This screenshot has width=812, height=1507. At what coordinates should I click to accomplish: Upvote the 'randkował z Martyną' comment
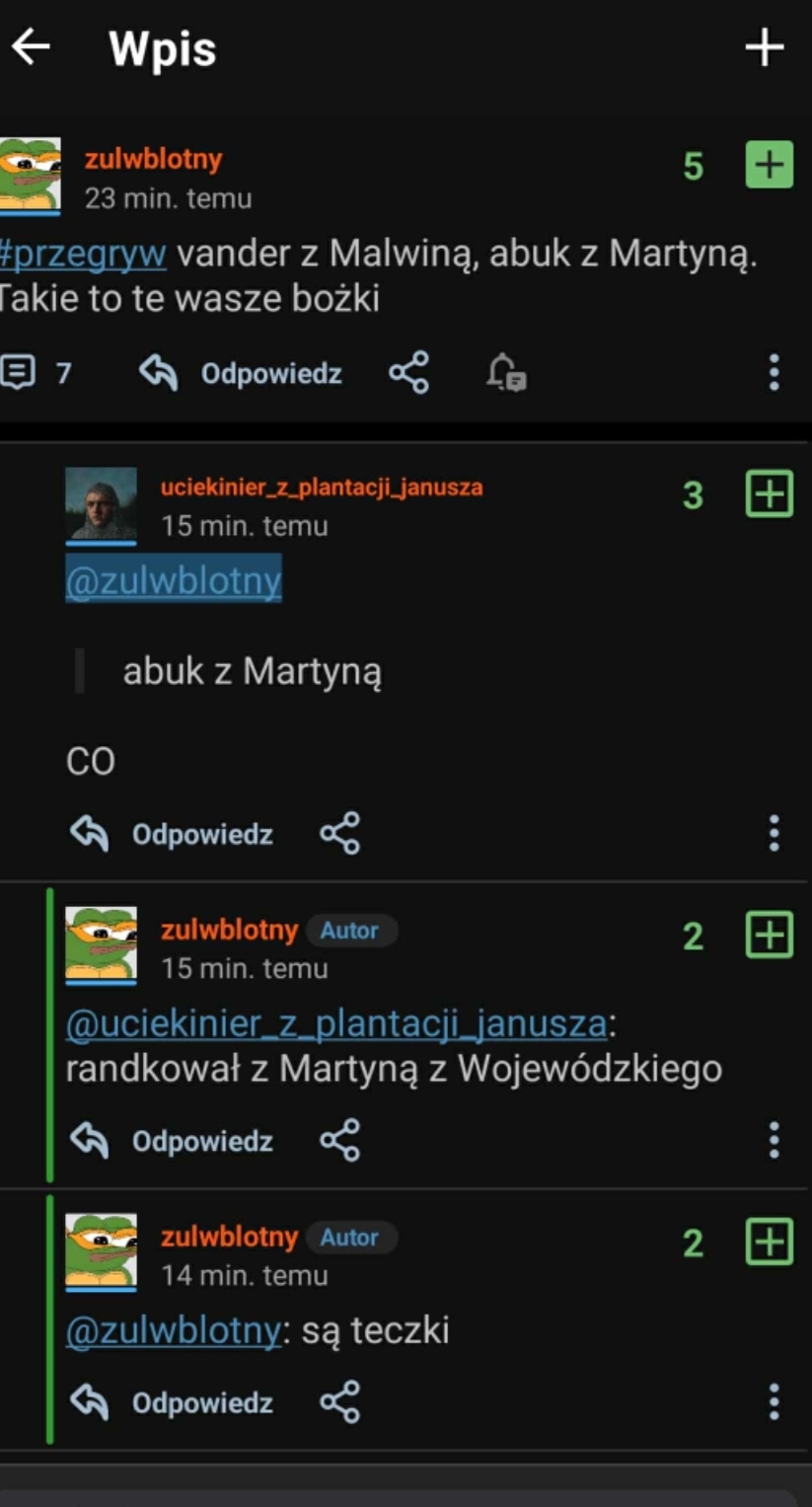pyautogui.click(x=769, y=935)
